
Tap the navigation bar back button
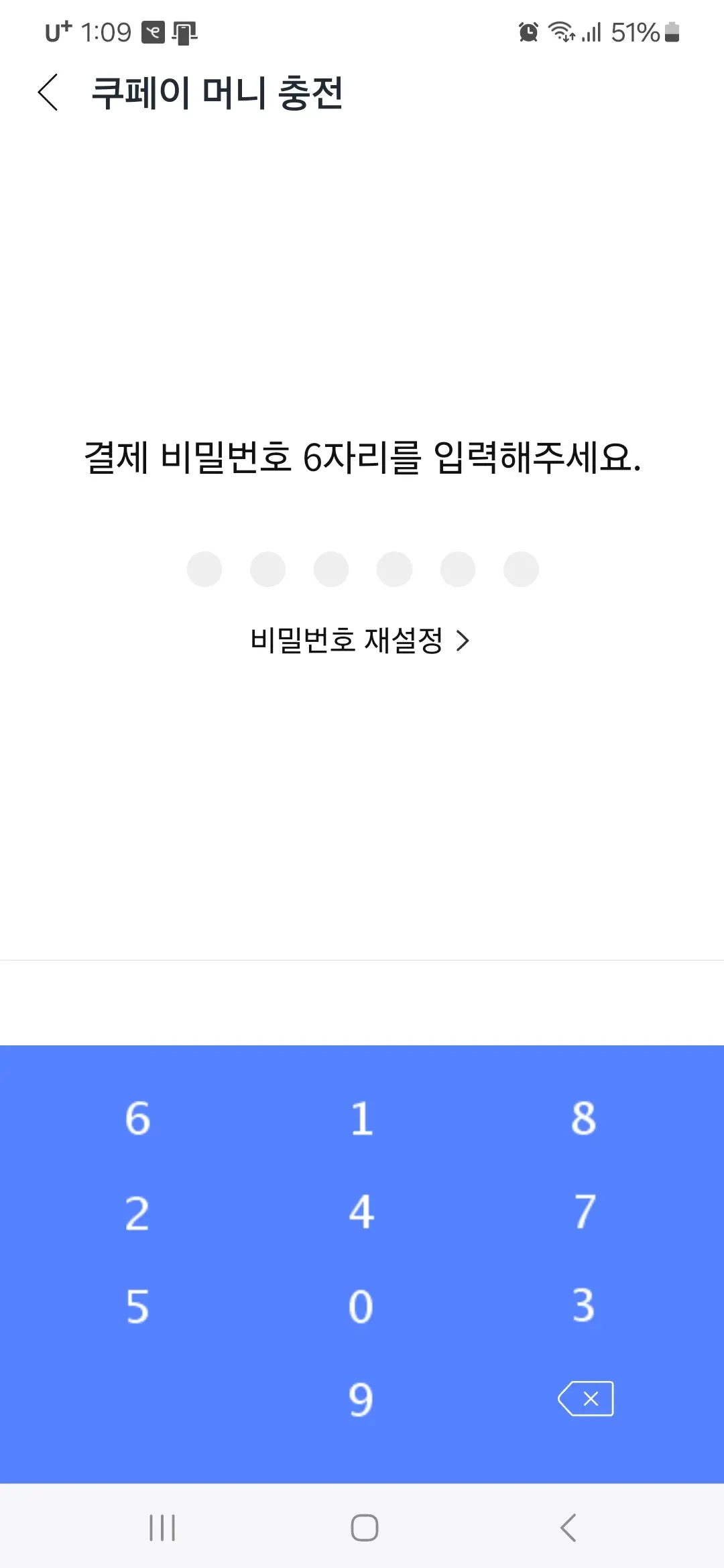point(566,1529)
